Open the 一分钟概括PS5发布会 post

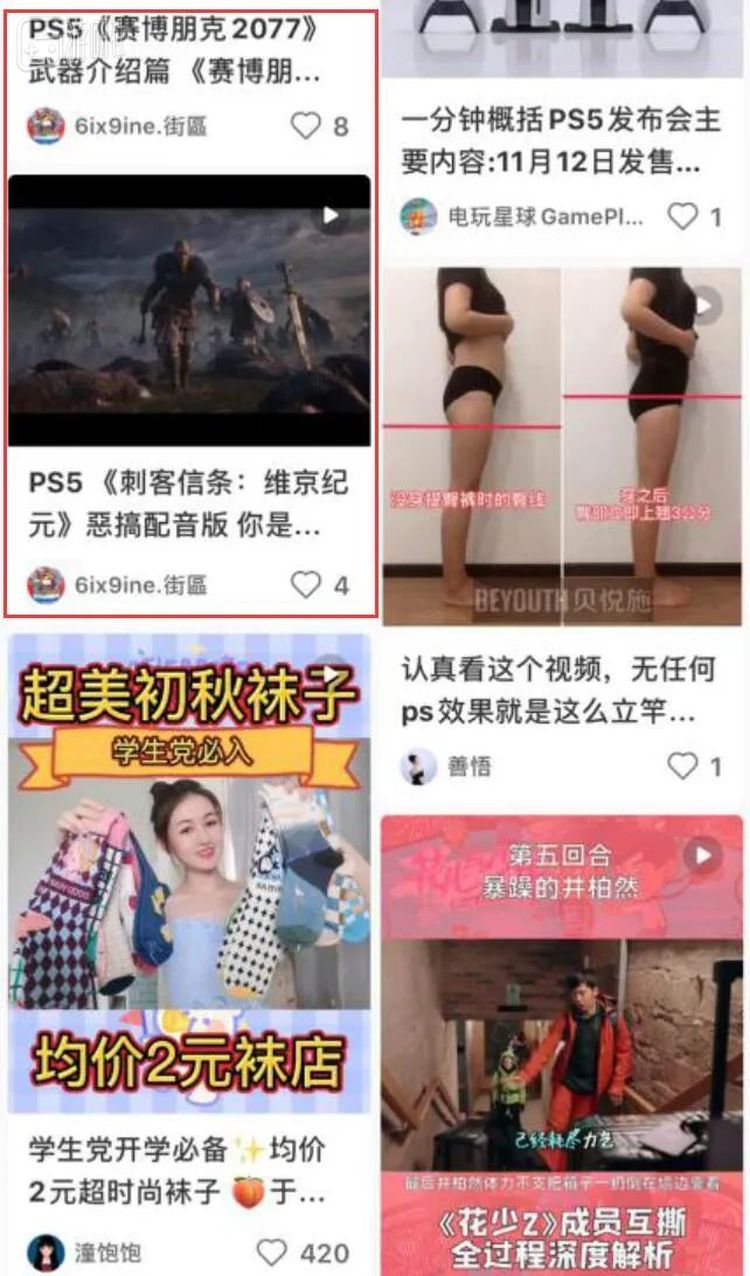560,140
